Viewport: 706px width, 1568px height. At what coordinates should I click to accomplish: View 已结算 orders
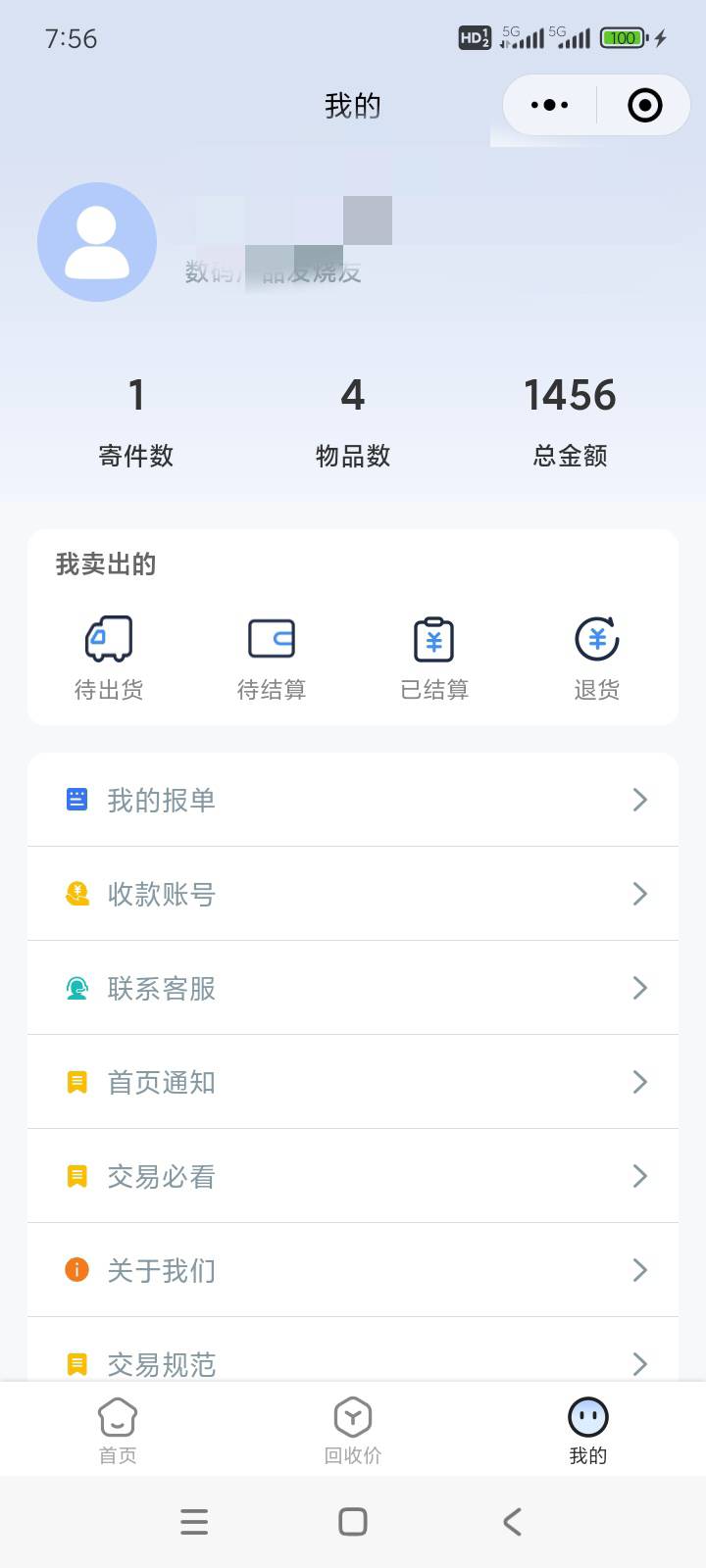(434, 658)
